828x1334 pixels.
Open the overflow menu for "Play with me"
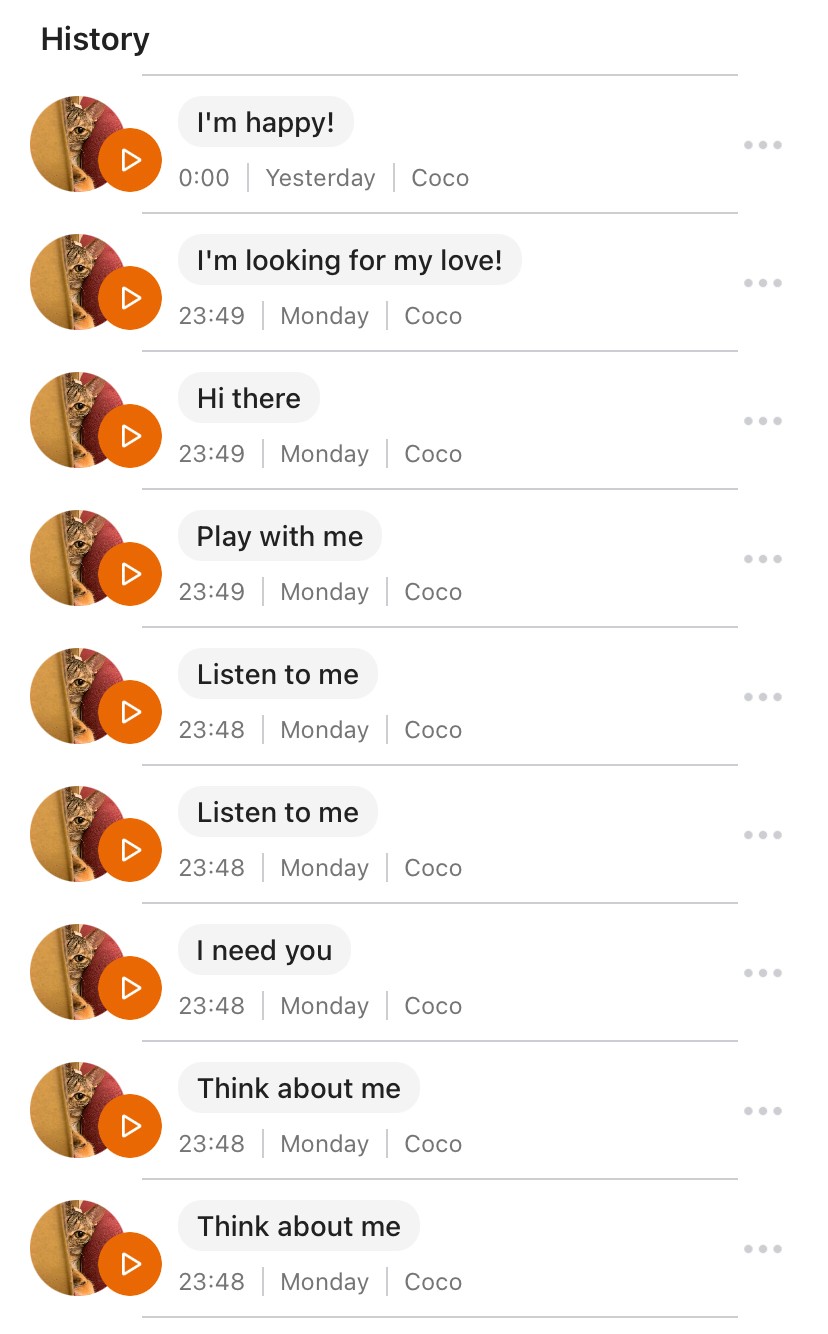pos(763,560)
